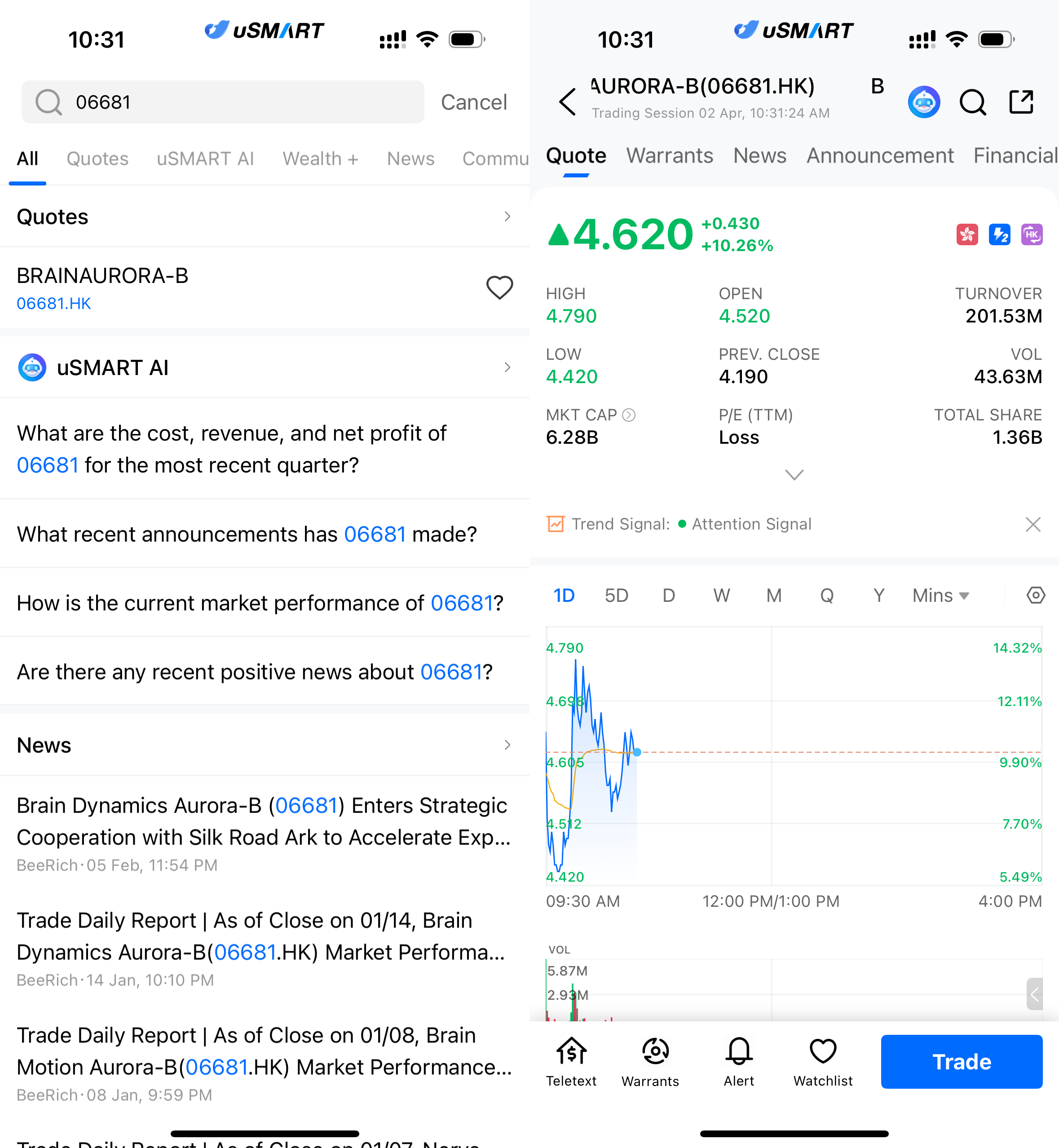Dismiss the Trend Signal banner
The height and width of the screenshot is (1148, 1059).
pyautogui.click(x=1033, y=524)
